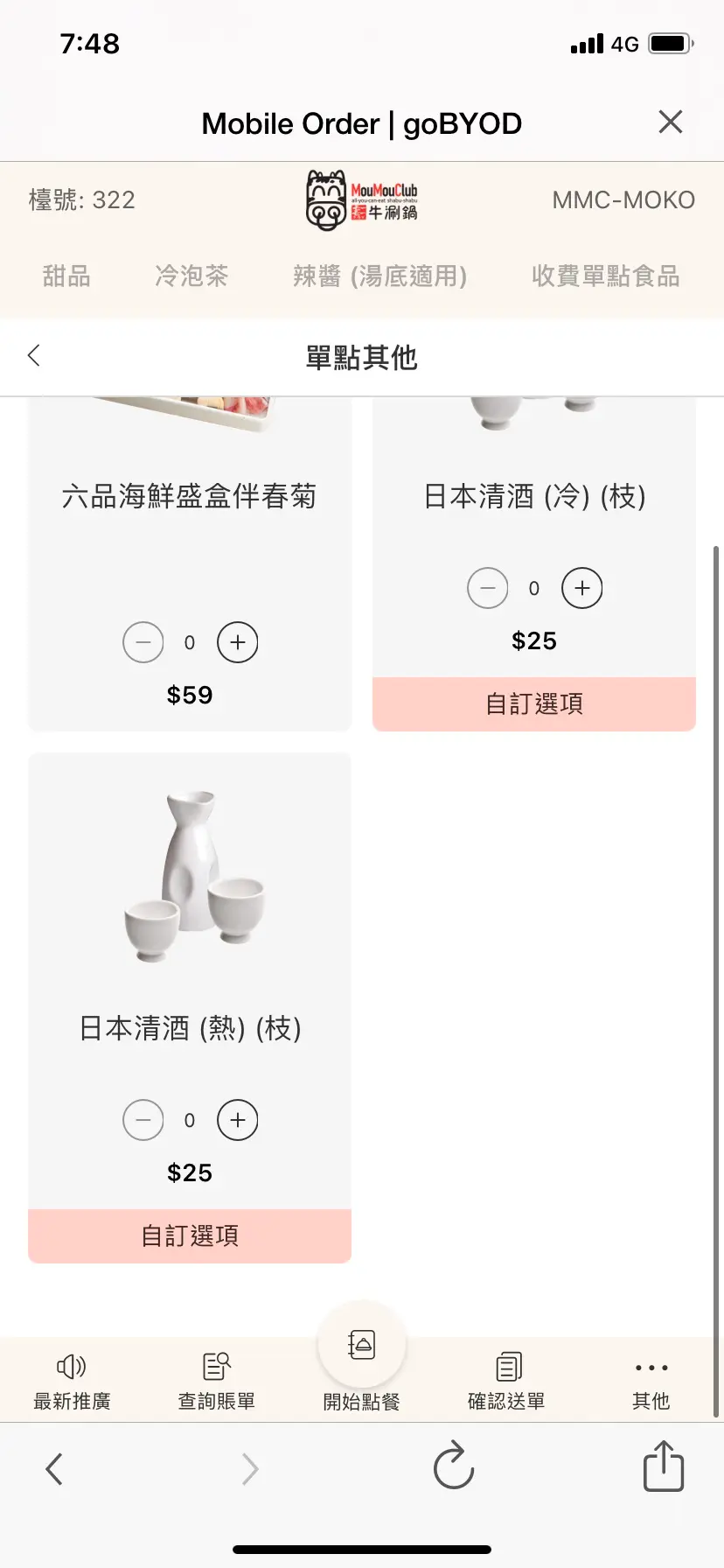This screenshot has width=724, height=1568.
Task: Reduce quantity of 日本清酒 (冷) (枝)
Action: tap(488, 588)
